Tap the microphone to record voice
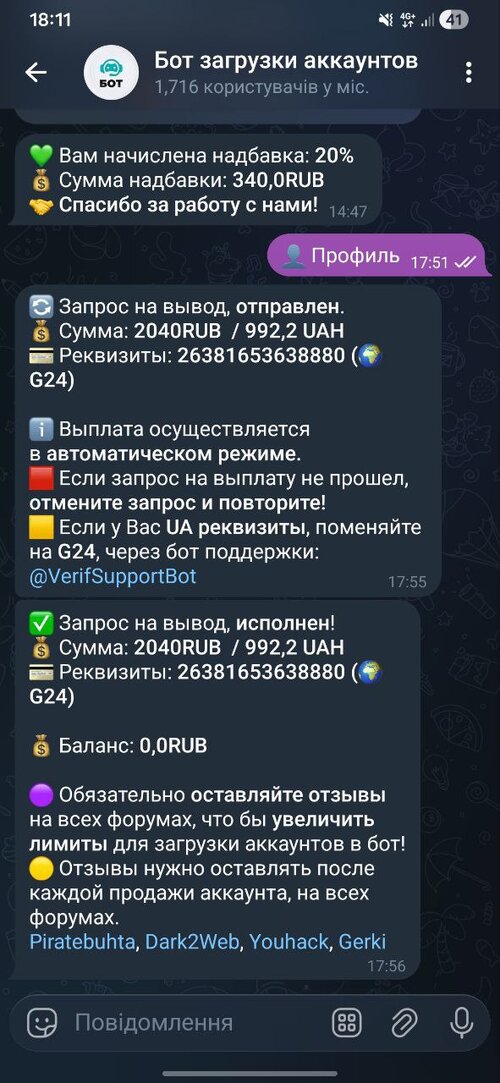The image size is (500, 1083). 461,1023
